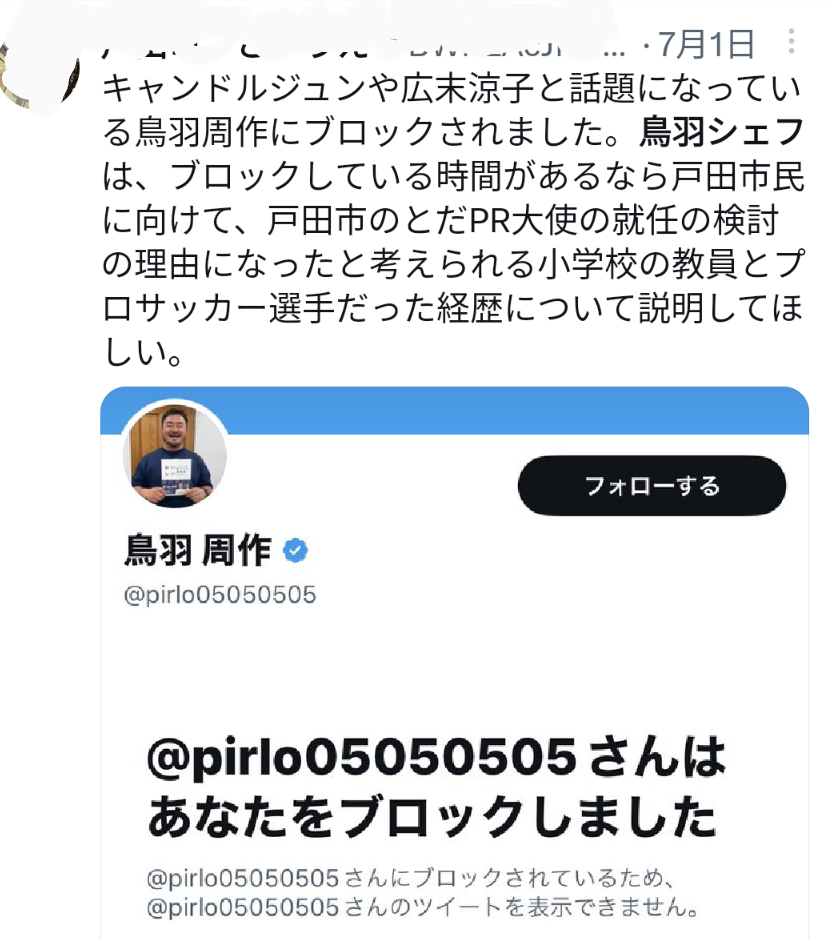Screen dimensions: 830x939
Task: Open the attached block-notice screenshot image
Action: 455,660
